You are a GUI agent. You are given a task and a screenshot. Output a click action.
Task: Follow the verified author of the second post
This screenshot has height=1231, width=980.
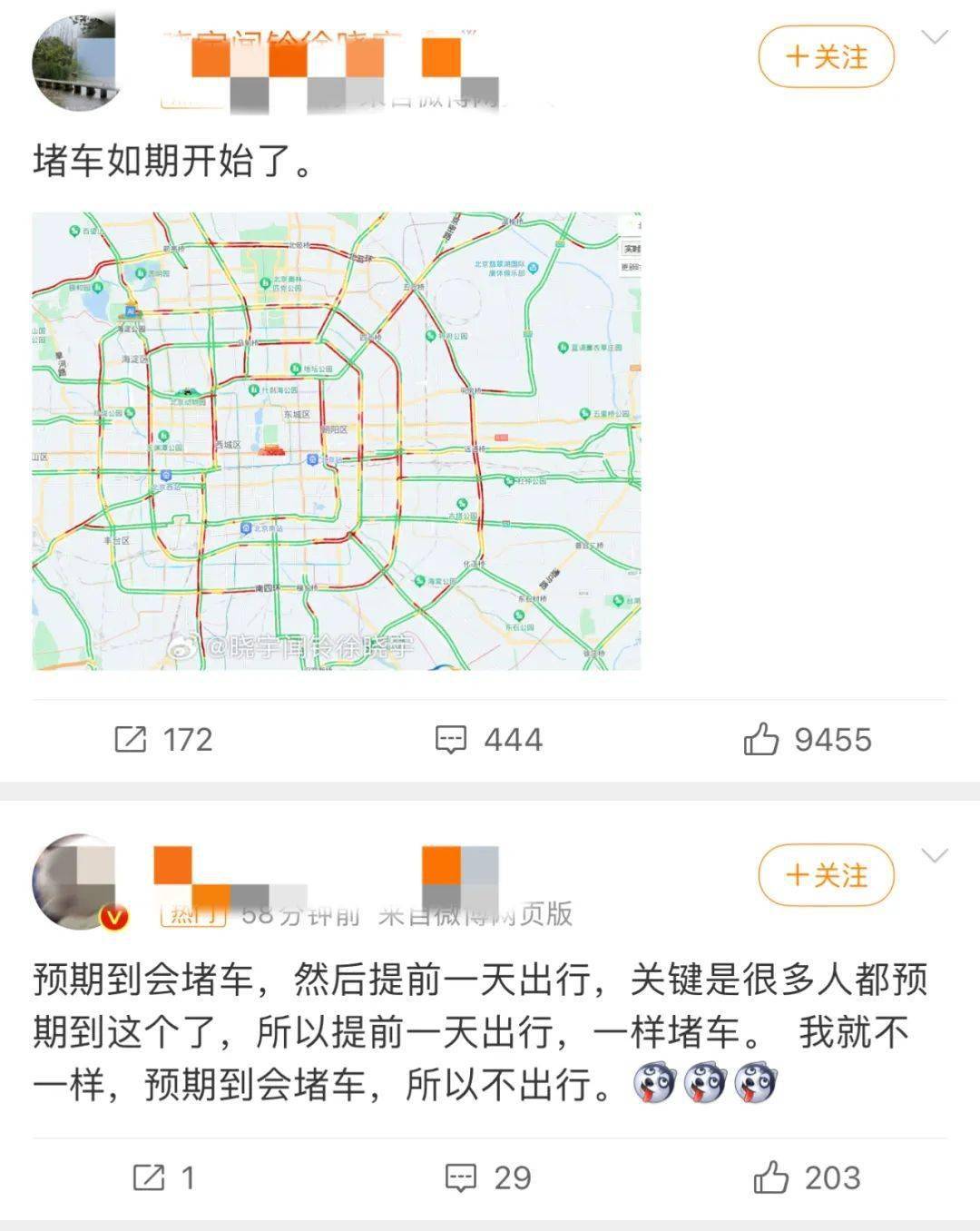point(826,875)
